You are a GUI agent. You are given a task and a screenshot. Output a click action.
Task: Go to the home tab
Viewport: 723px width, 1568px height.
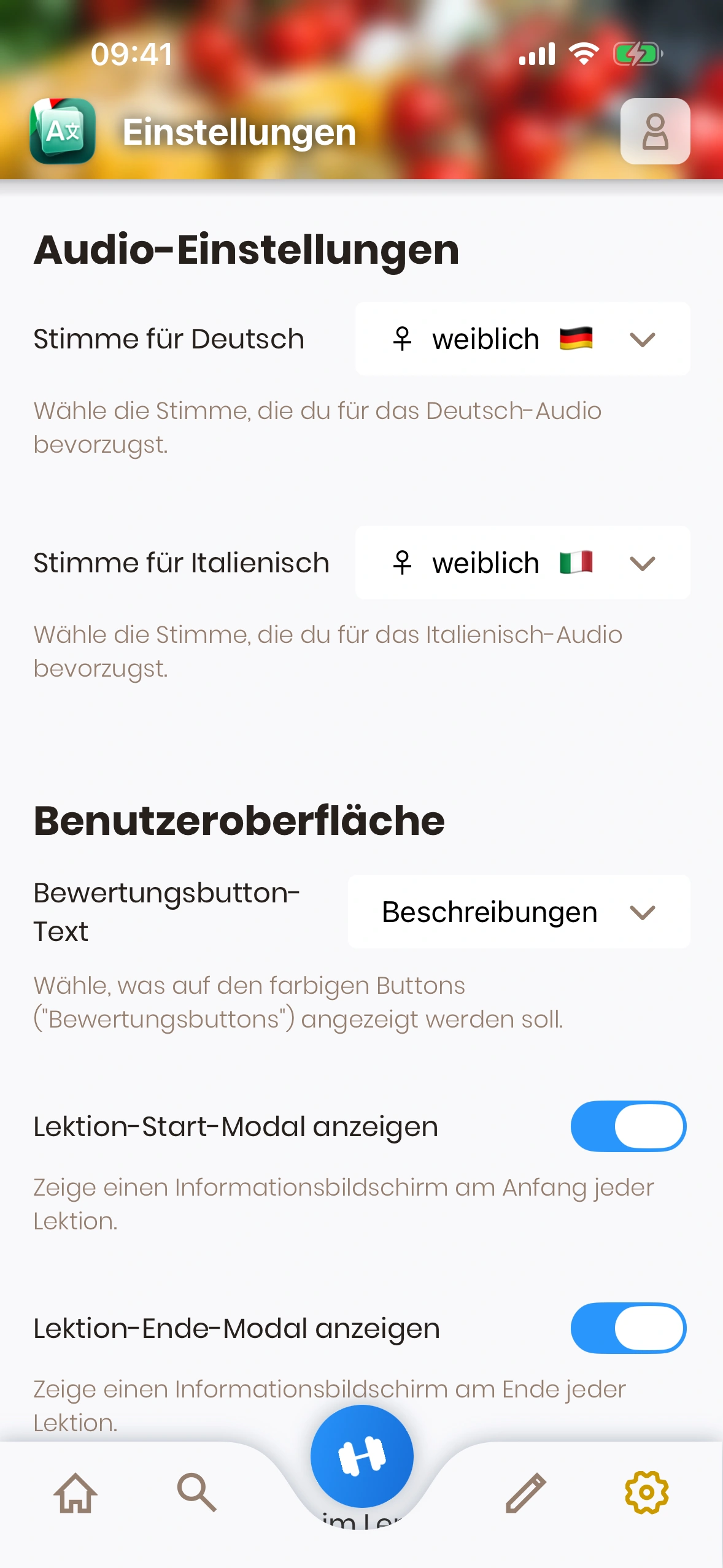tap(75, 1492)
